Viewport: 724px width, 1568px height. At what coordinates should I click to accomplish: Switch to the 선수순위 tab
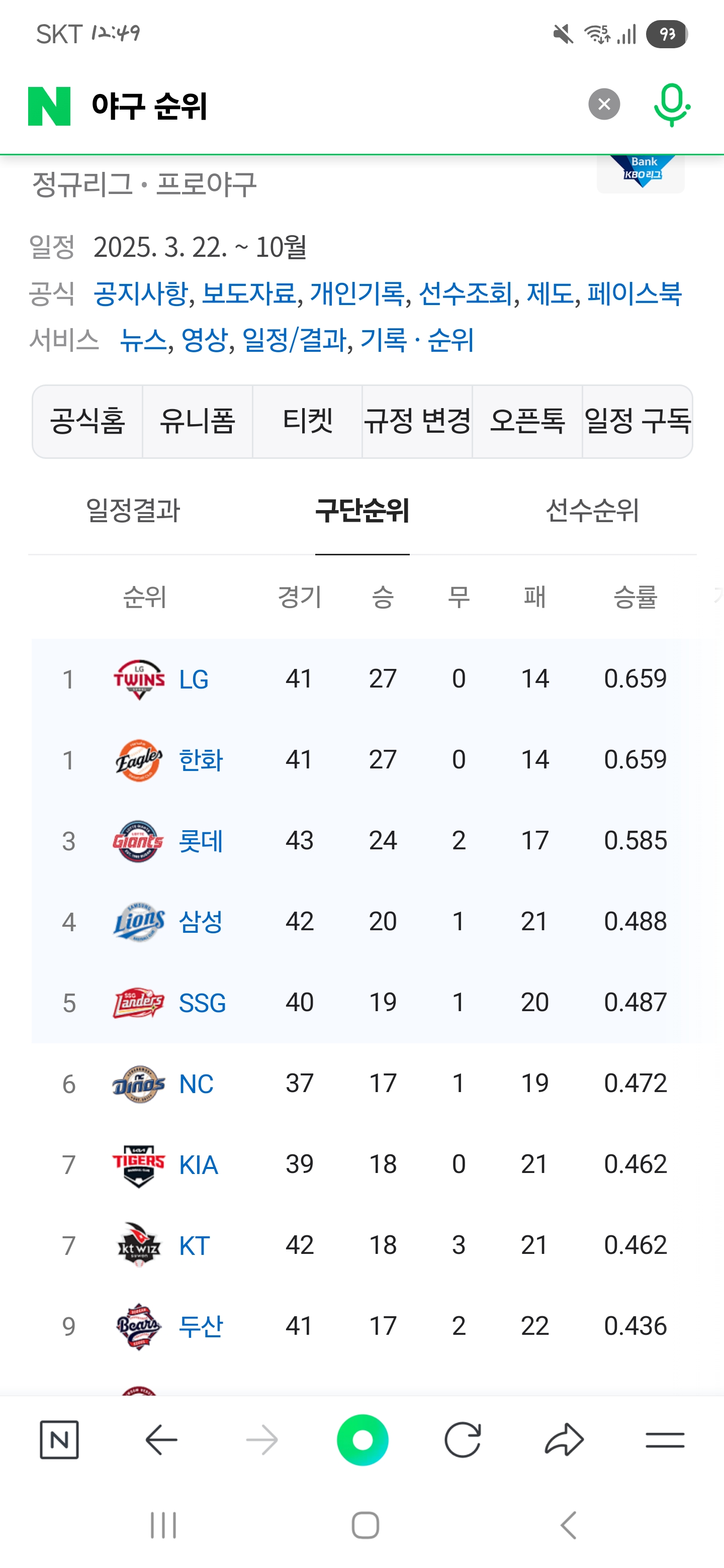[592, 511]
